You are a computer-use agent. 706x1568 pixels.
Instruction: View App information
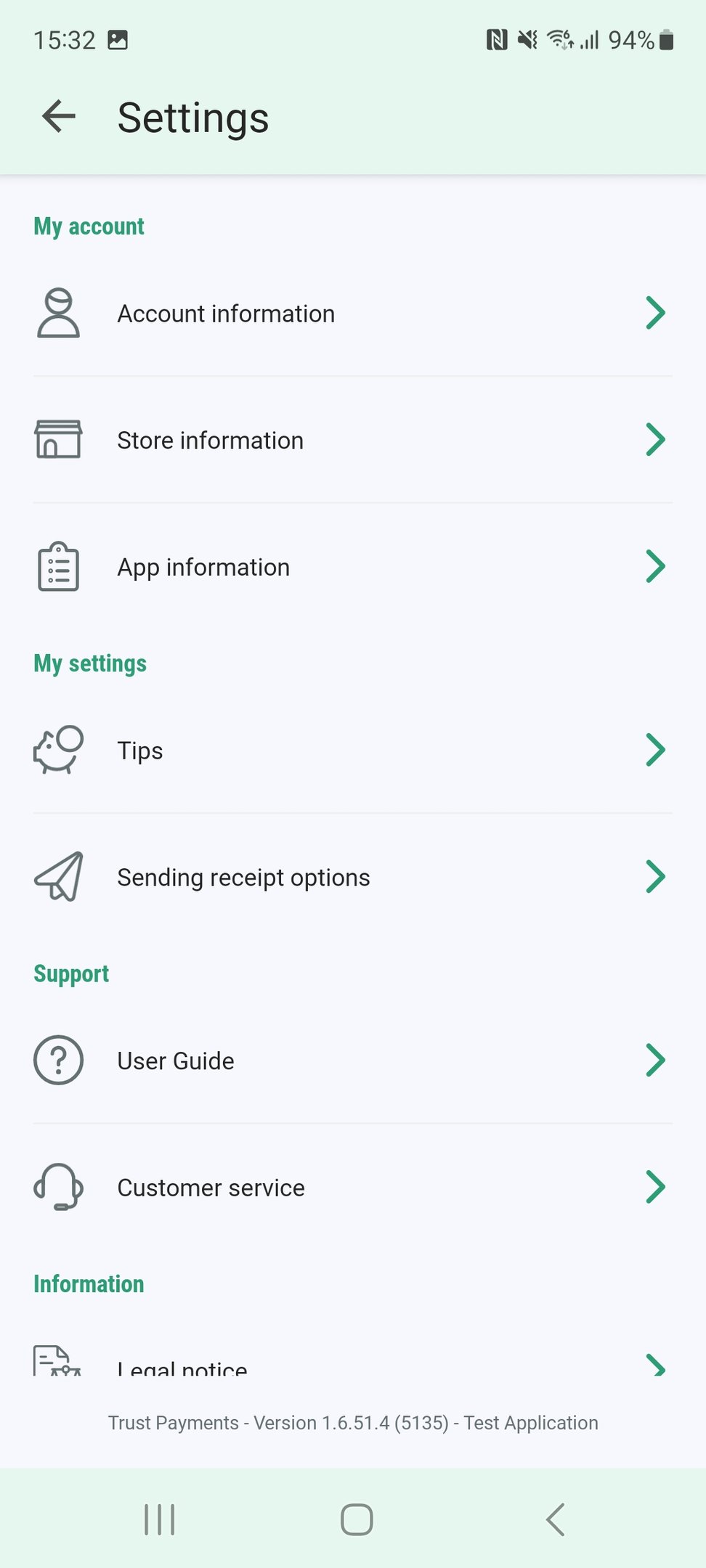pos(352,567)
